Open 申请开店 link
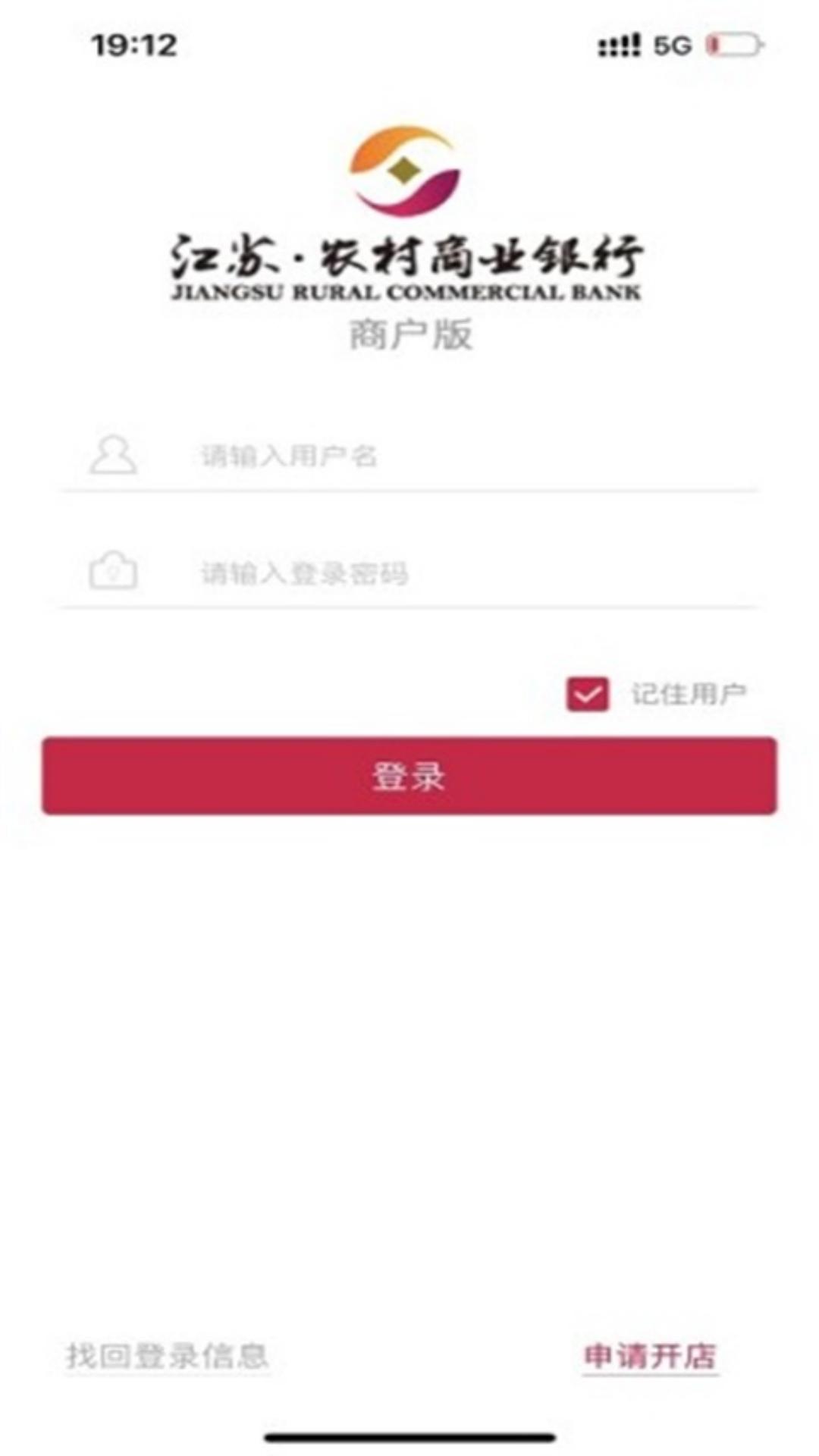 tap(651, 1356)
